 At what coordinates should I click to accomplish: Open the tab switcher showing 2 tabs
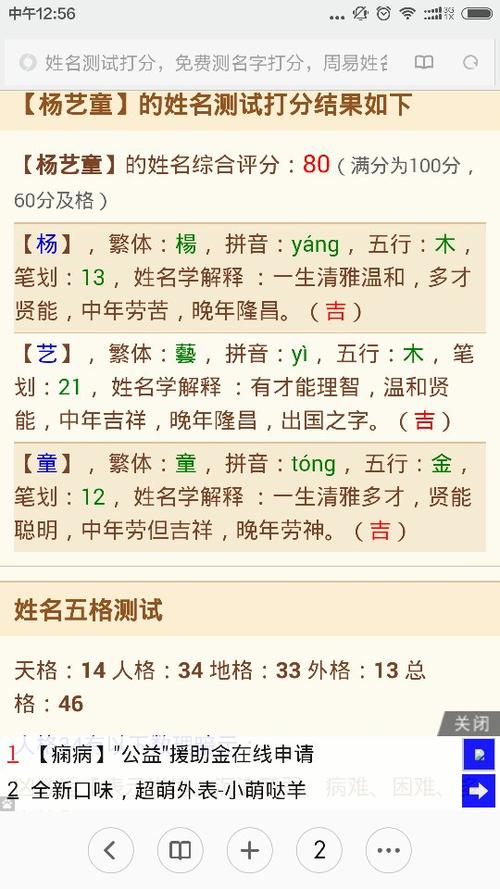point(319,850)
